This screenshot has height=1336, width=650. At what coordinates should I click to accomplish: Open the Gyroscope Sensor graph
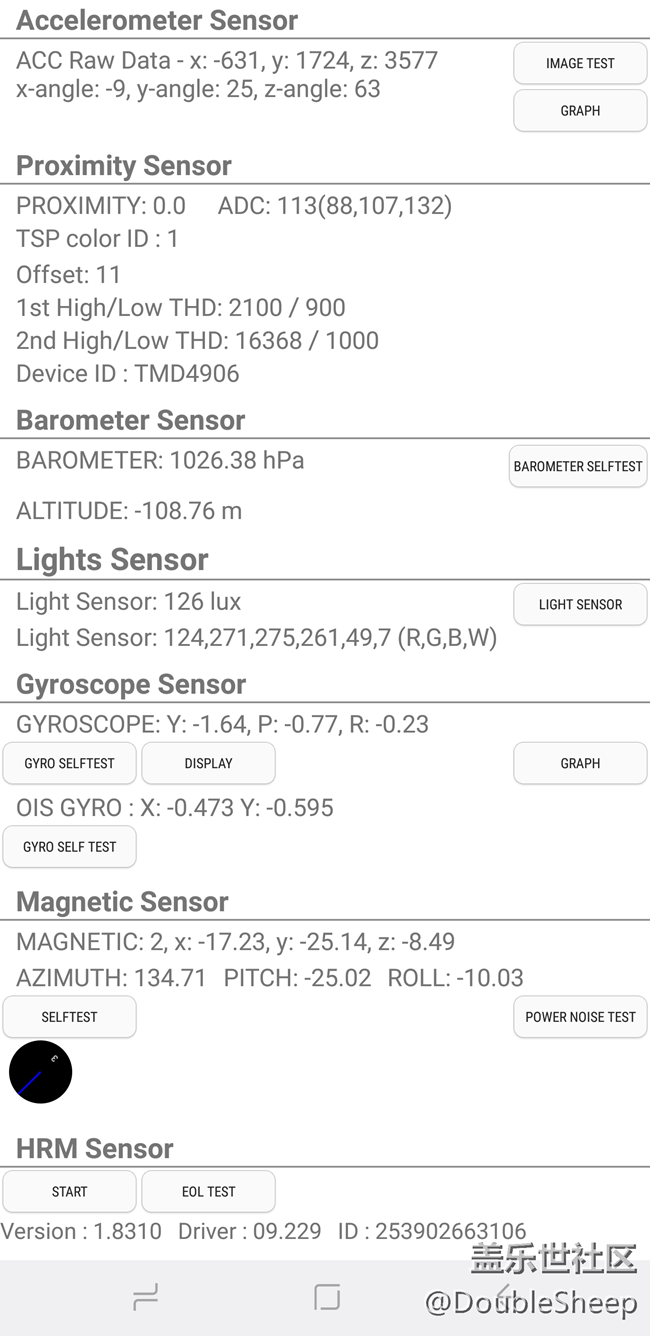(580, 763)
